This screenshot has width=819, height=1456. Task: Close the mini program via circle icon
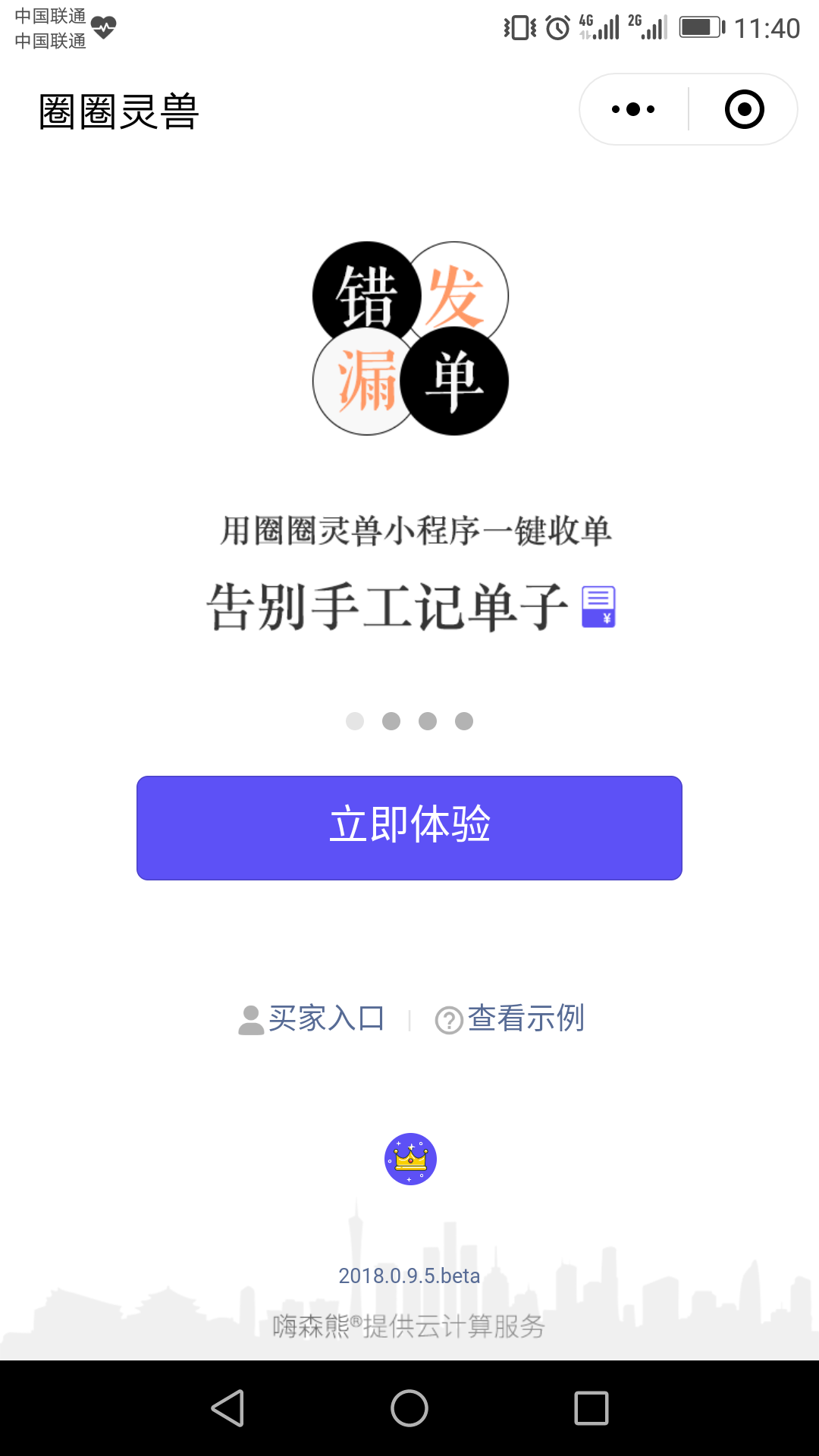coord(744,109)
